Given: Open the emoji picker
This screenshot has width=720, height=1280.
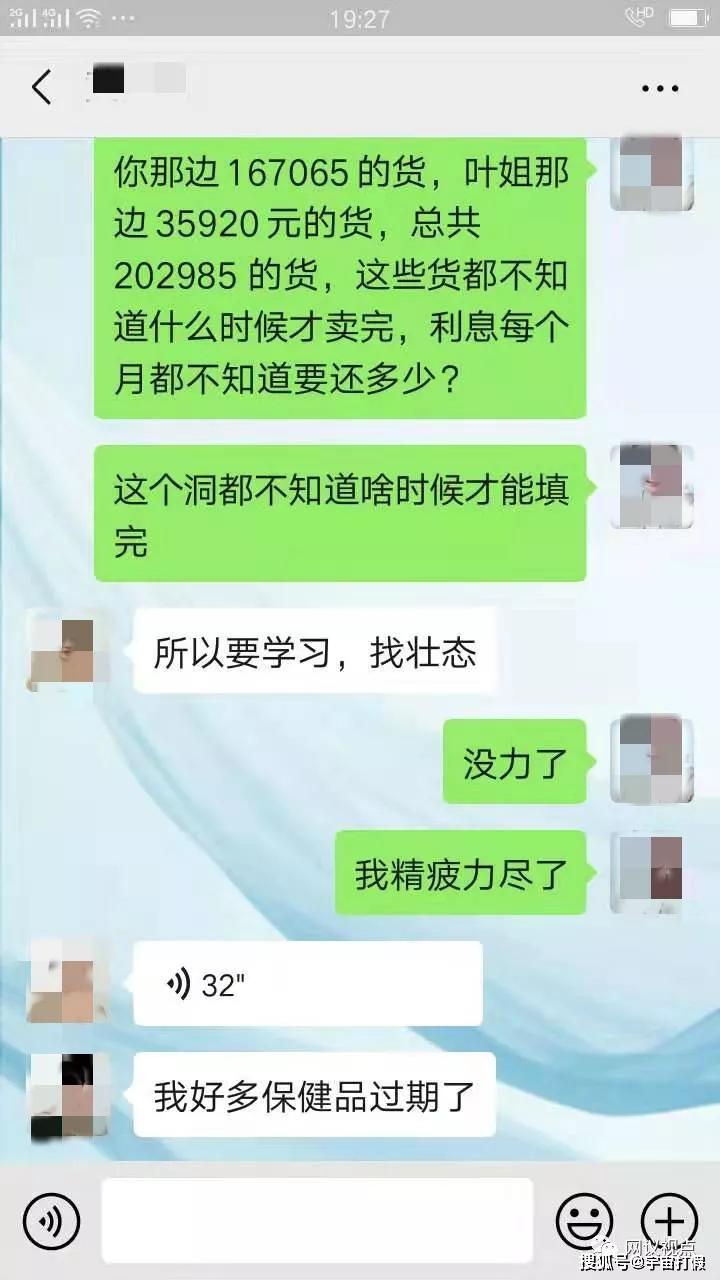Looking at the screenshot, I should tap(584, 1221).
